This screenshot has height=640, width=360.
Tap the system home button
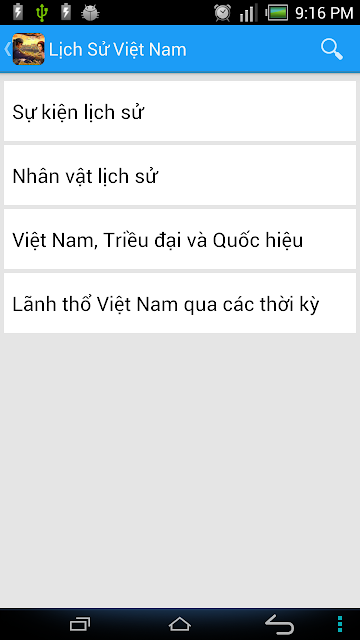tap(180, 624)
